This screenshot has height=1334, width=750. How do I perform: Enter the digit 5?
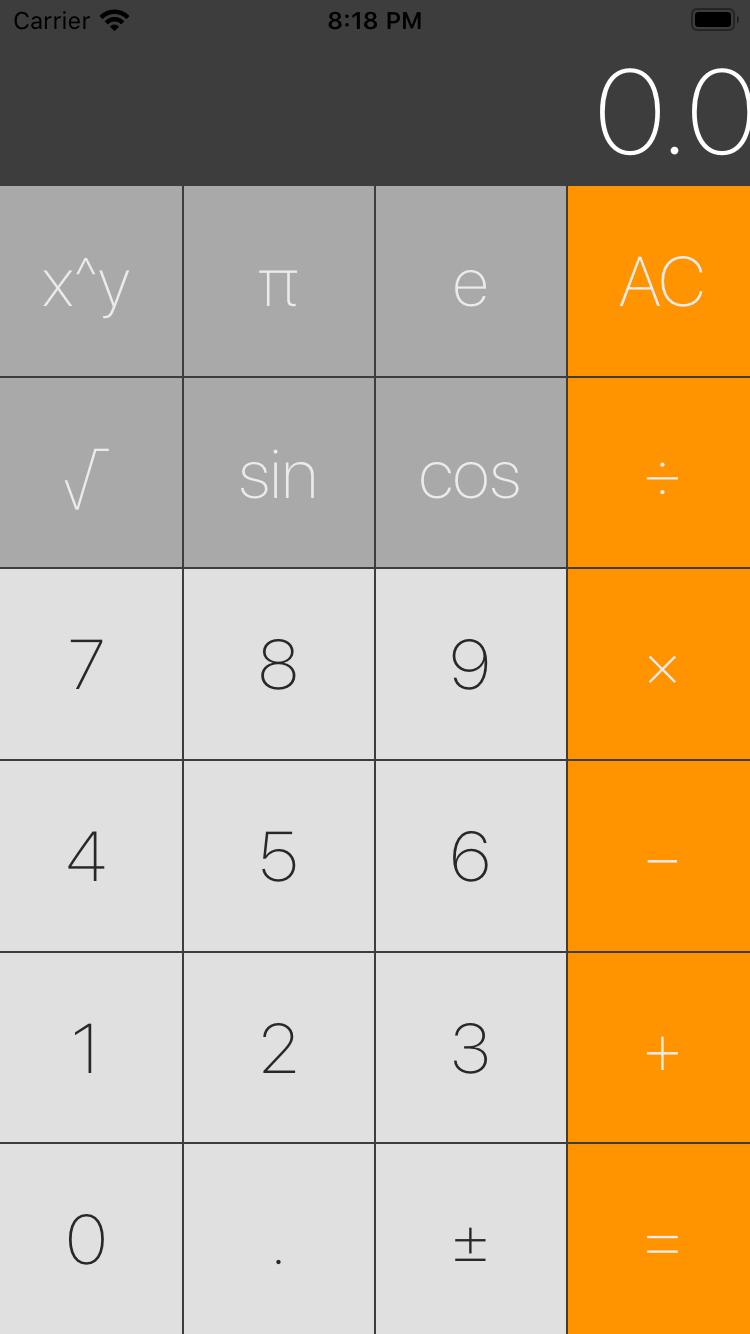point(279,856)
